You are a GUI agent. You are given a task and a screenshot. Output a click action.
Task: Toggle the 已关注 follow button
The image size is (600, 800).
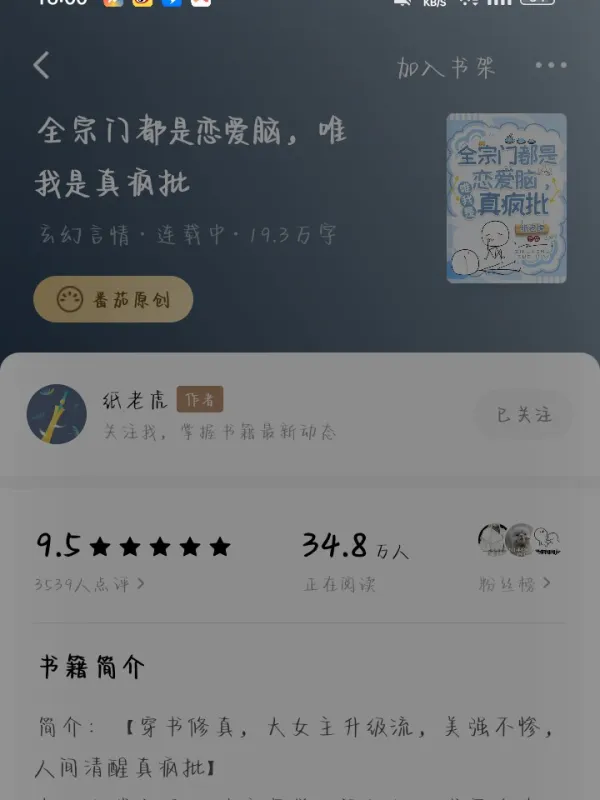pyautogui.click(x=524, y=414)
